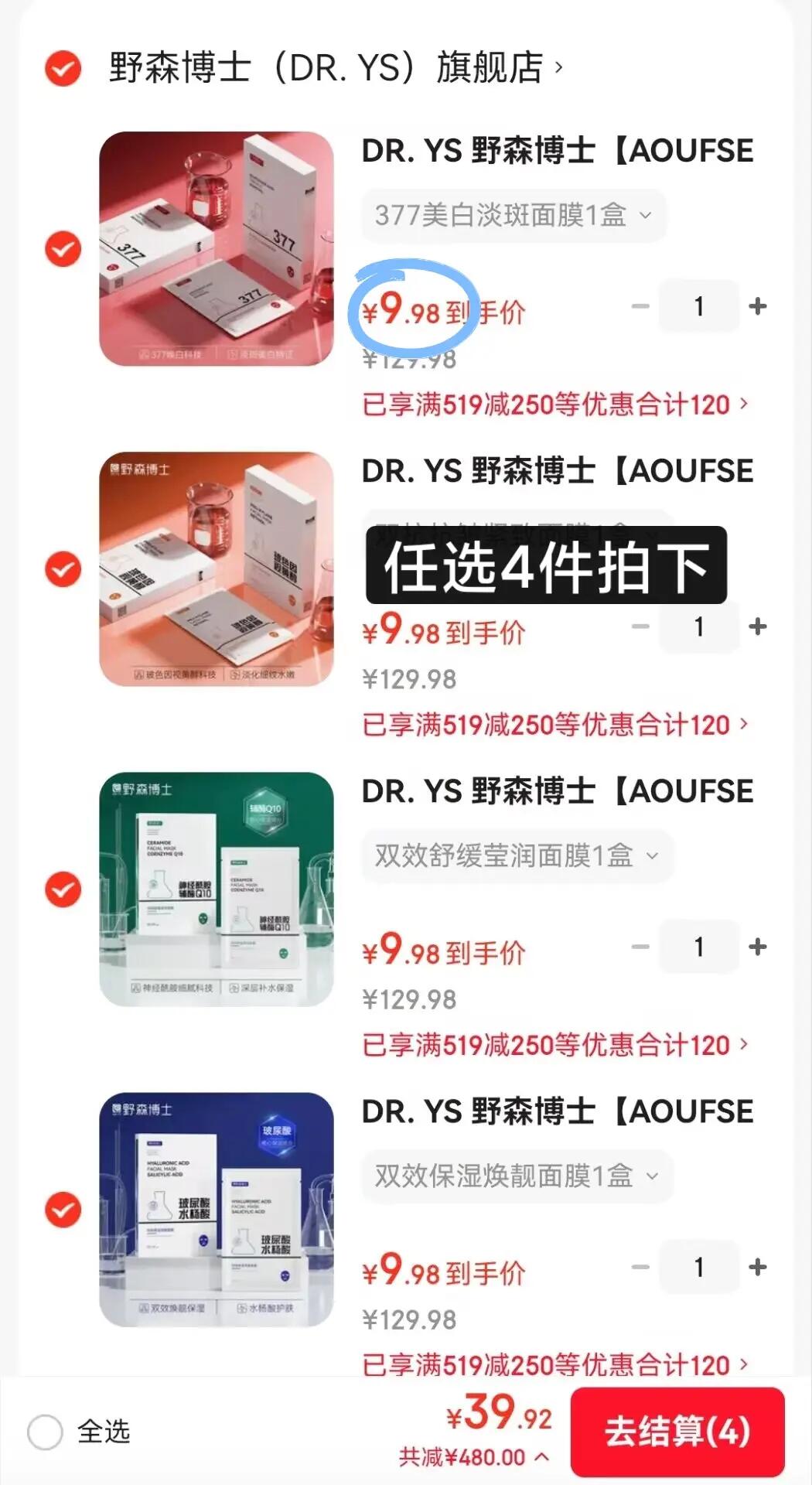The height and width of the screenshot is (1485, 812).
Task: Toggle the 全选 select-all option
Action: [x=46, y=1432]
